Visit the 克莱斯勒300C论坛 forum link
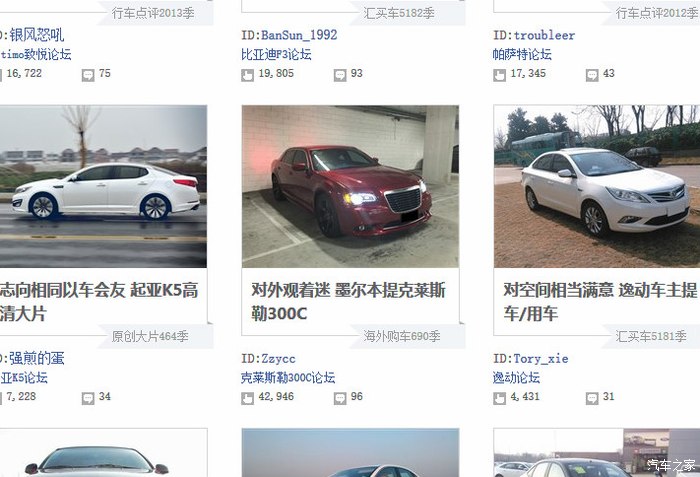Viewport: 700px width, 477px height. pos(288,378)
